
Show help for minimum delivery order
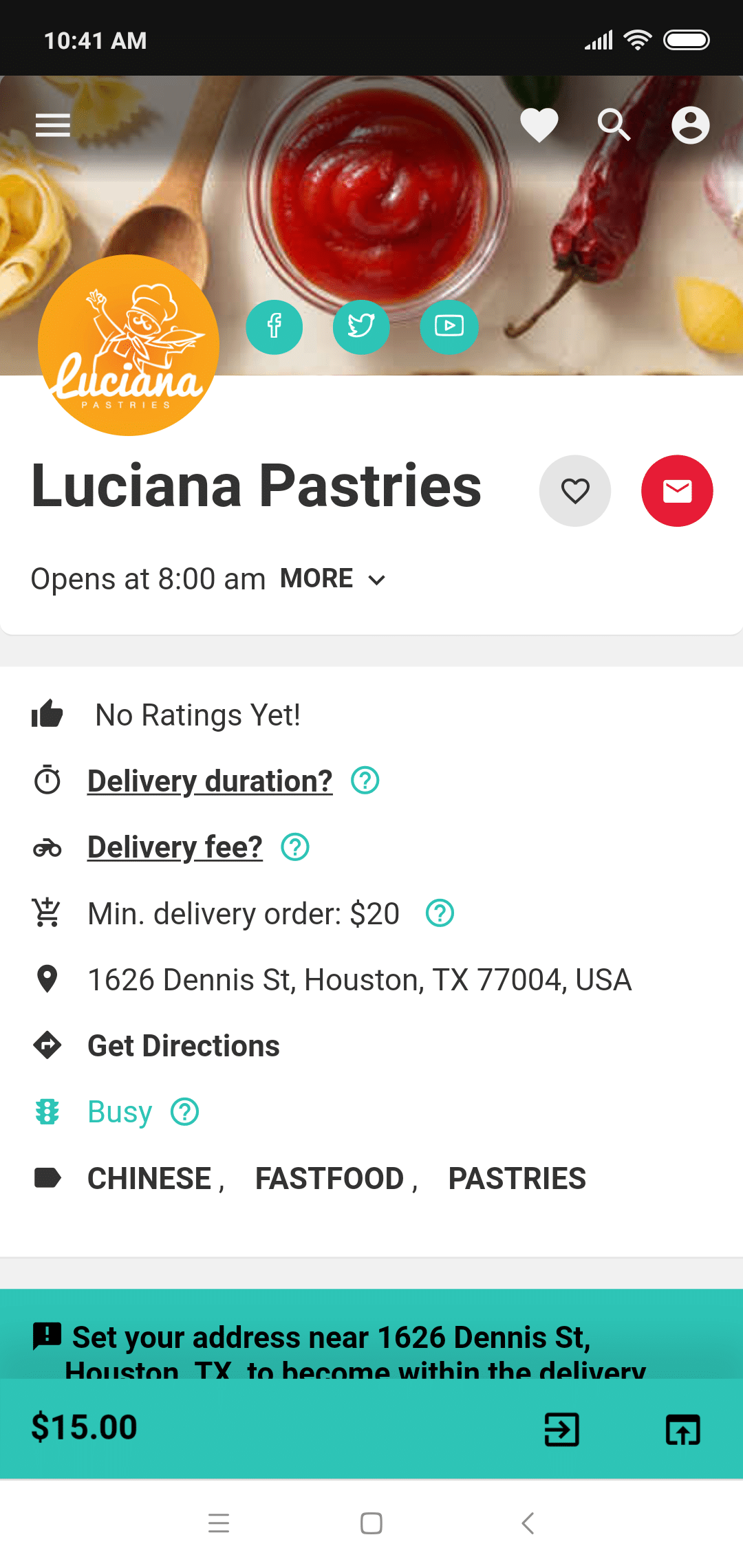(440, 913)
